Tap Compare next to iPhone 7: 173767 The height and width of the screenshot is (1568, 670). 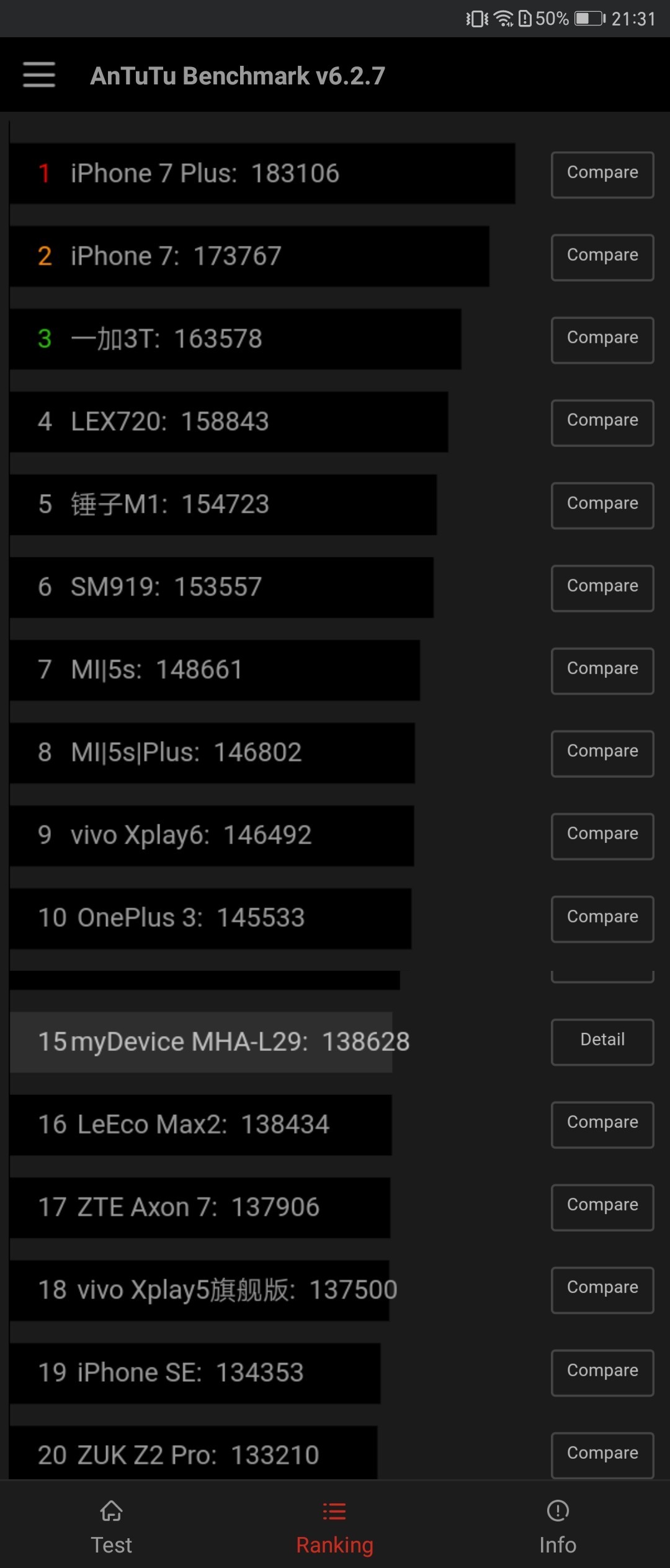602,257
